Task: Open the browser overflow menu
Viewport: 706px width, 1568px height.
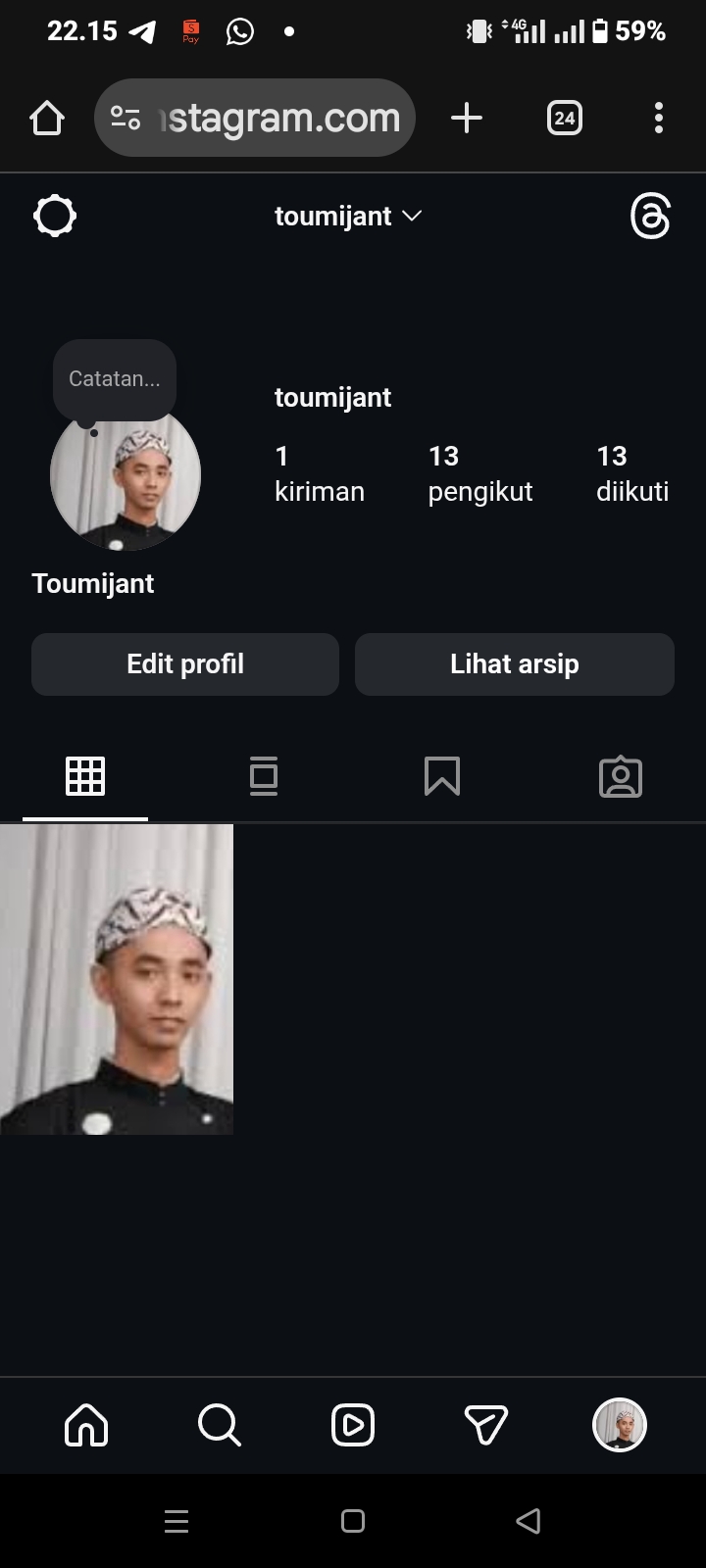Action: tap(659, 119)
